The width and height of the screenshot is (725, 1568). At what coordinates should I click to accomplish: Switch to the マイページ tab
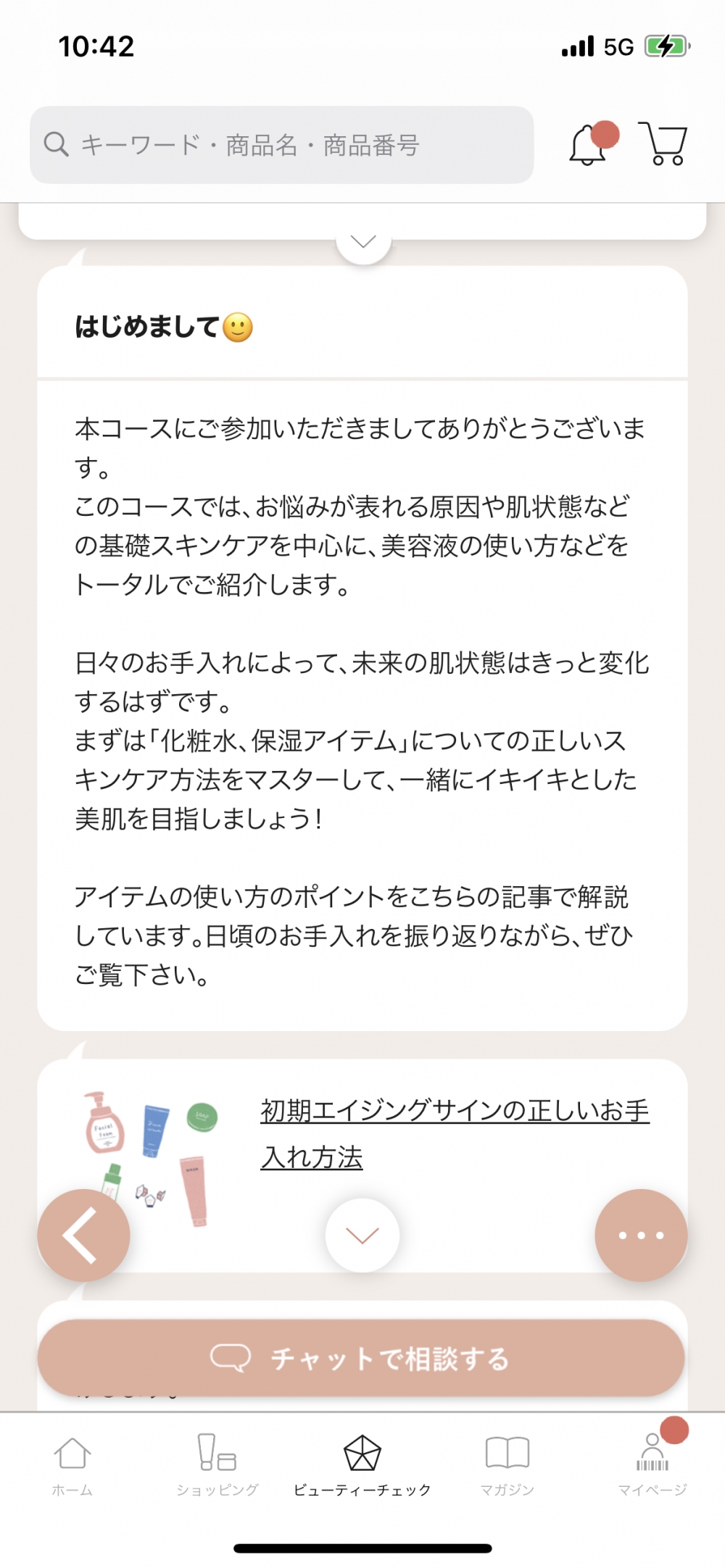pos(652,1465)
